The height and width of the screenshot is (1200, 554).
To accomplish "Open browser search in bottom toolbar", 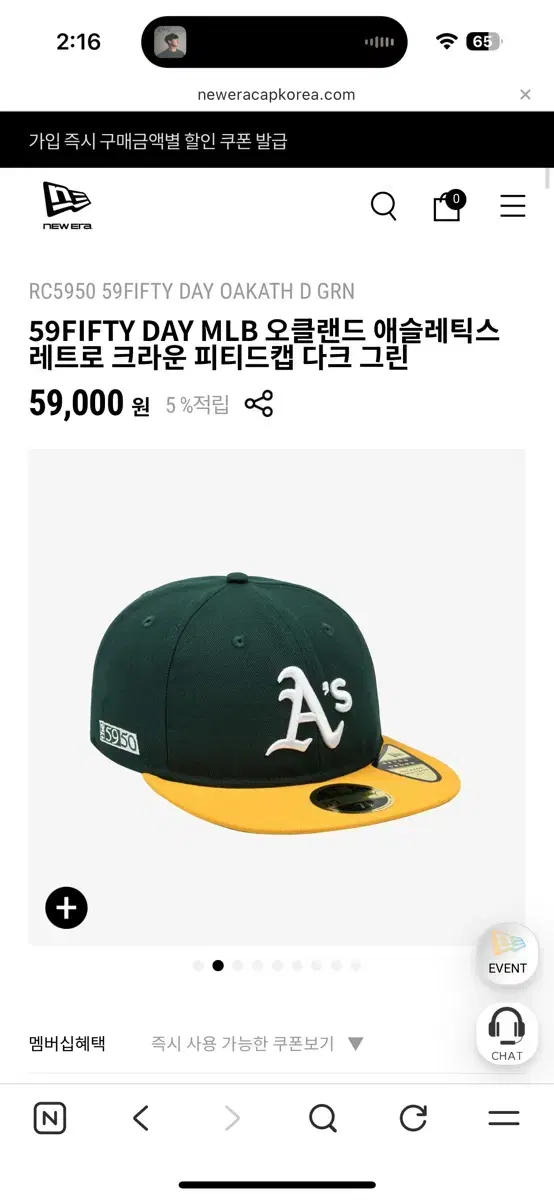I will (x=322, y=1118).
